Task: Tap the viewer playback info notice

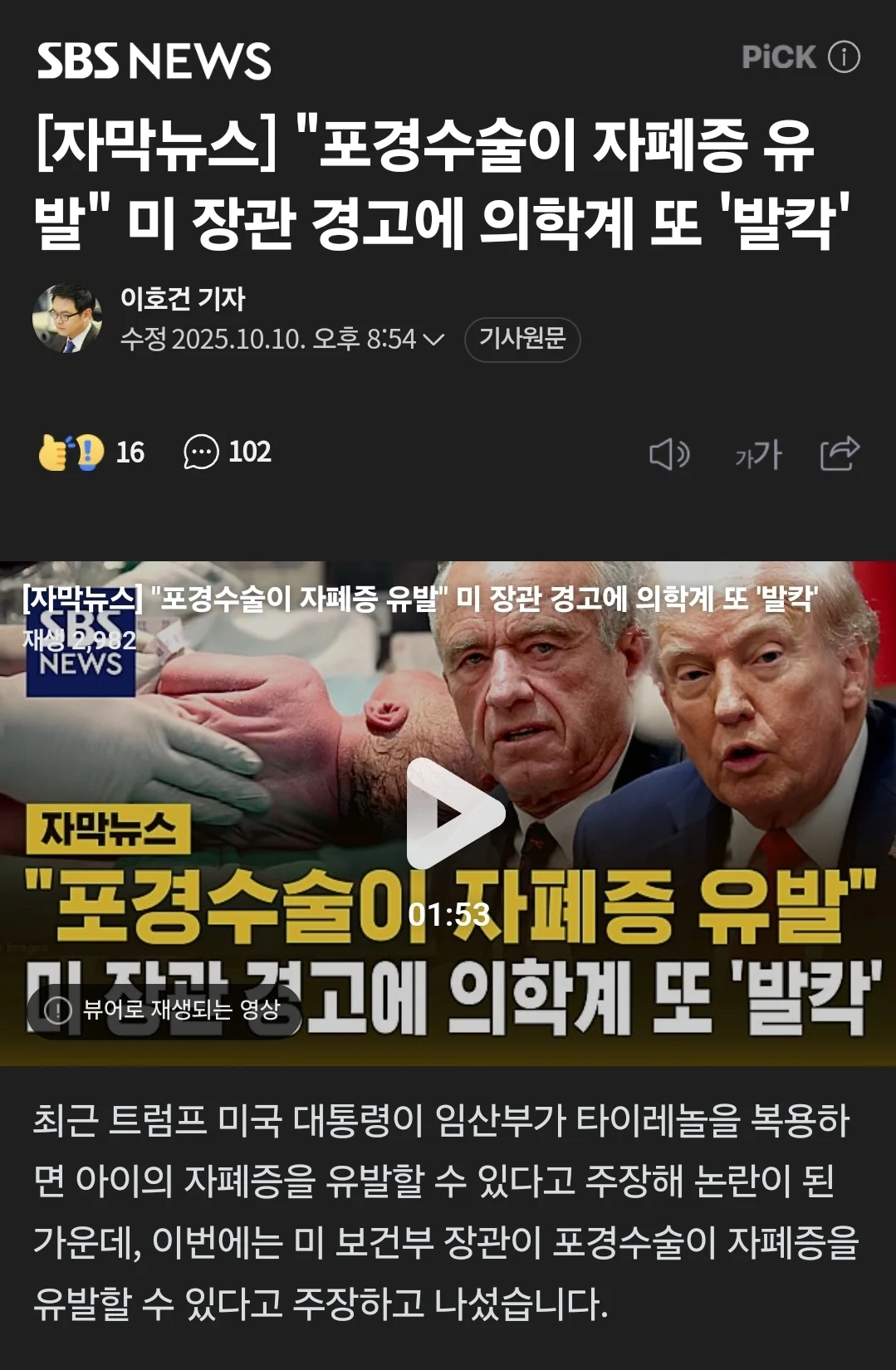Action: [x=164, y=1010]
